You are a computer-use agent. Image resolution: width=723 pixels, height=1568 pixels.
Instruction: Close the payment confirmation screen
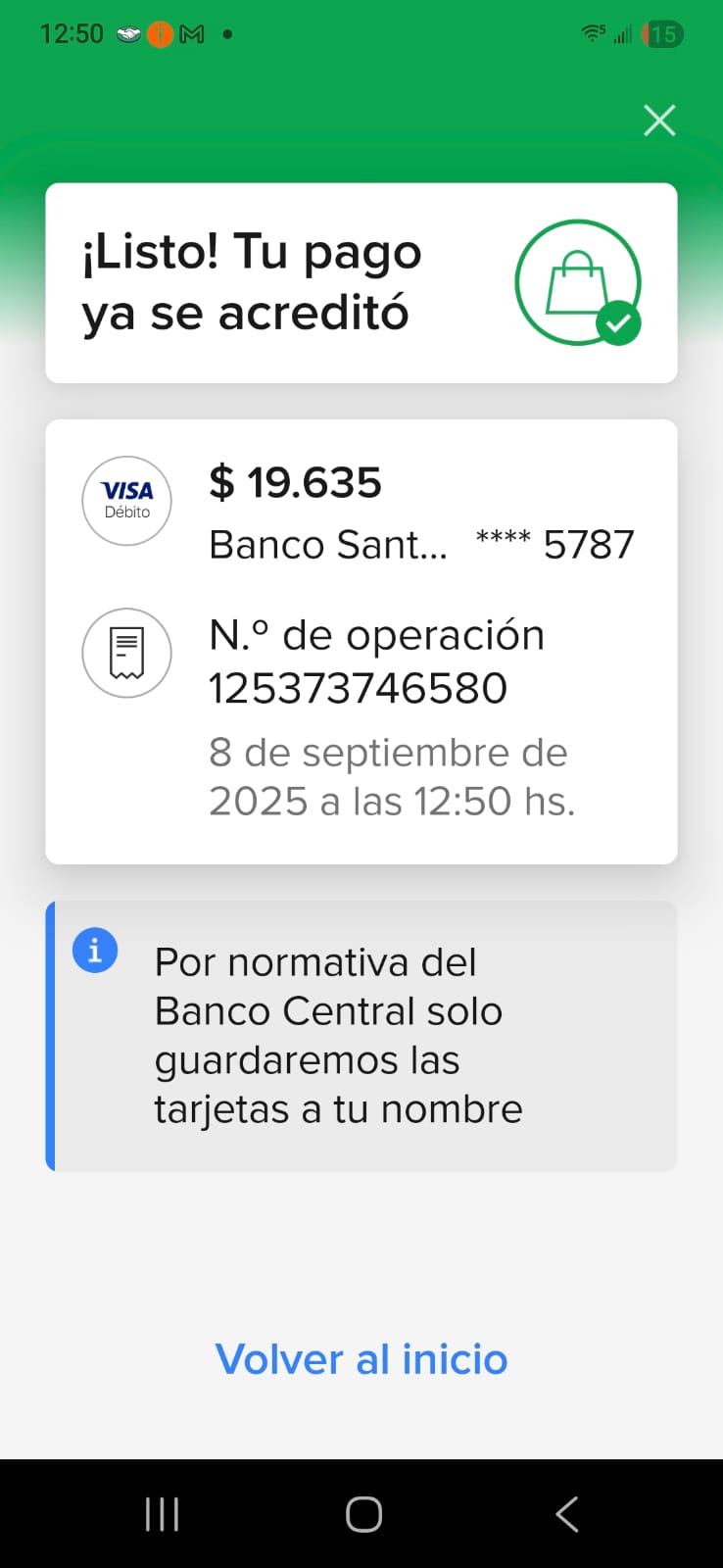(659, 121)
